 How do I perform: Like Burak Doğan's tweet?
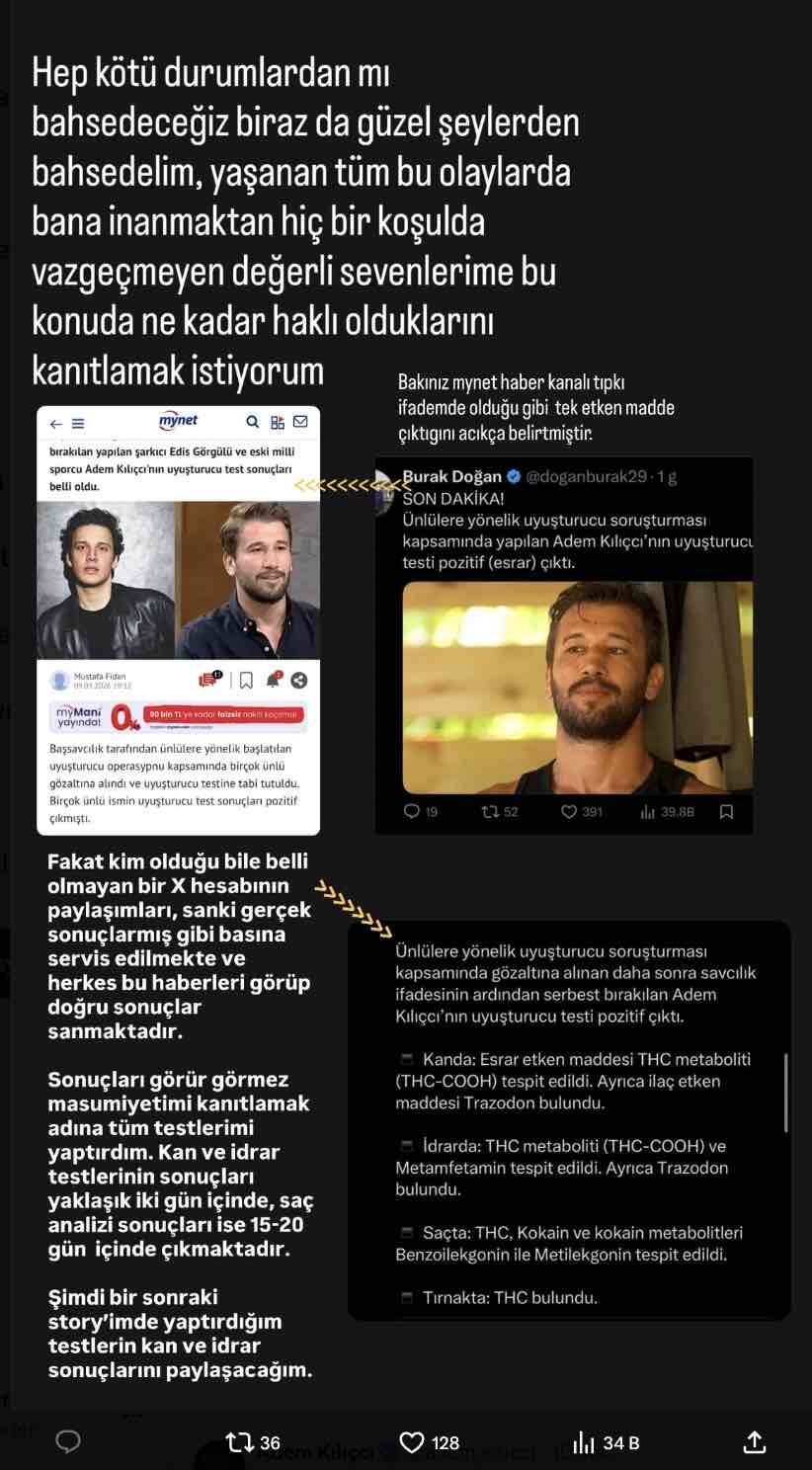[x=570, y=810]
